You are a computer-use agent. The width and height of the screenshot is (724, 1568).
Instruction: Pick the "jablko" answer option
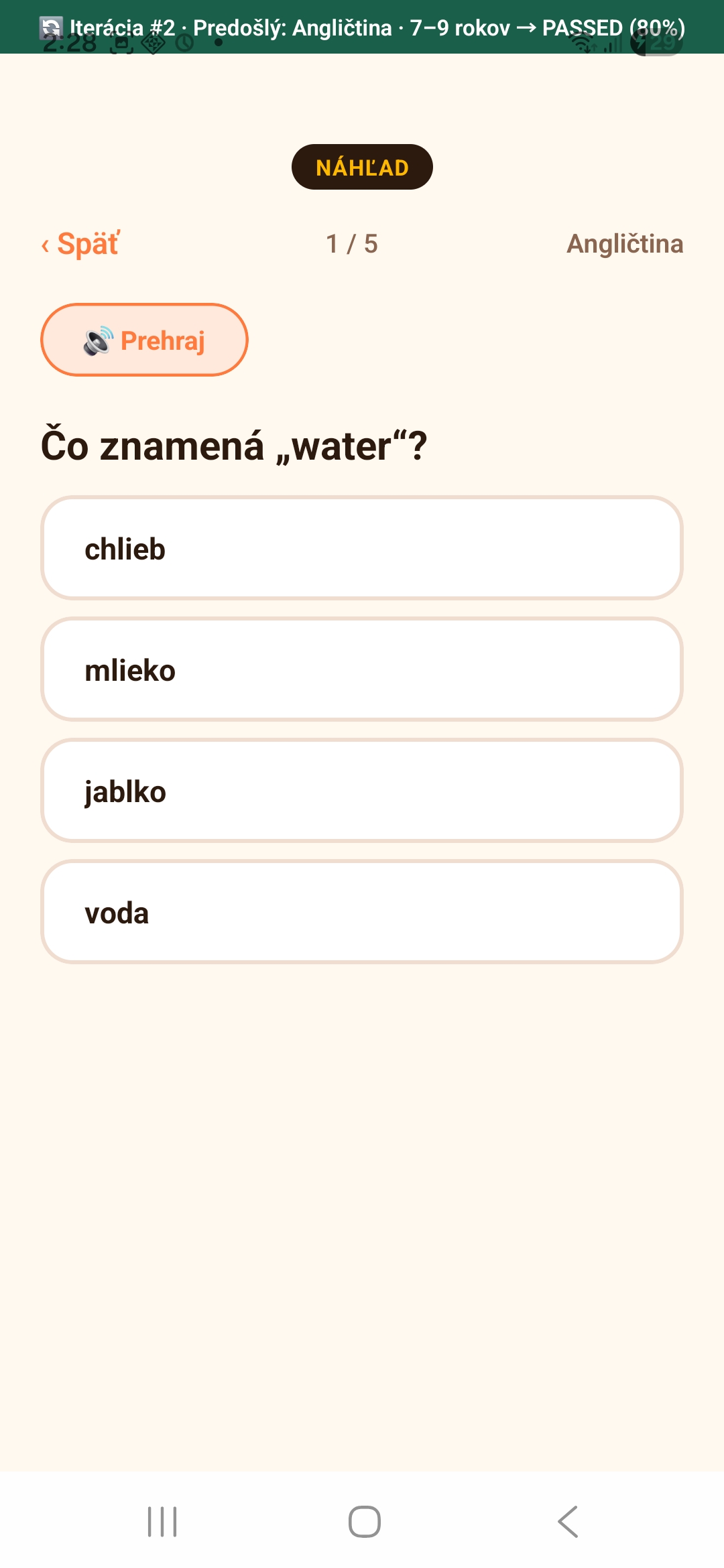362,791
